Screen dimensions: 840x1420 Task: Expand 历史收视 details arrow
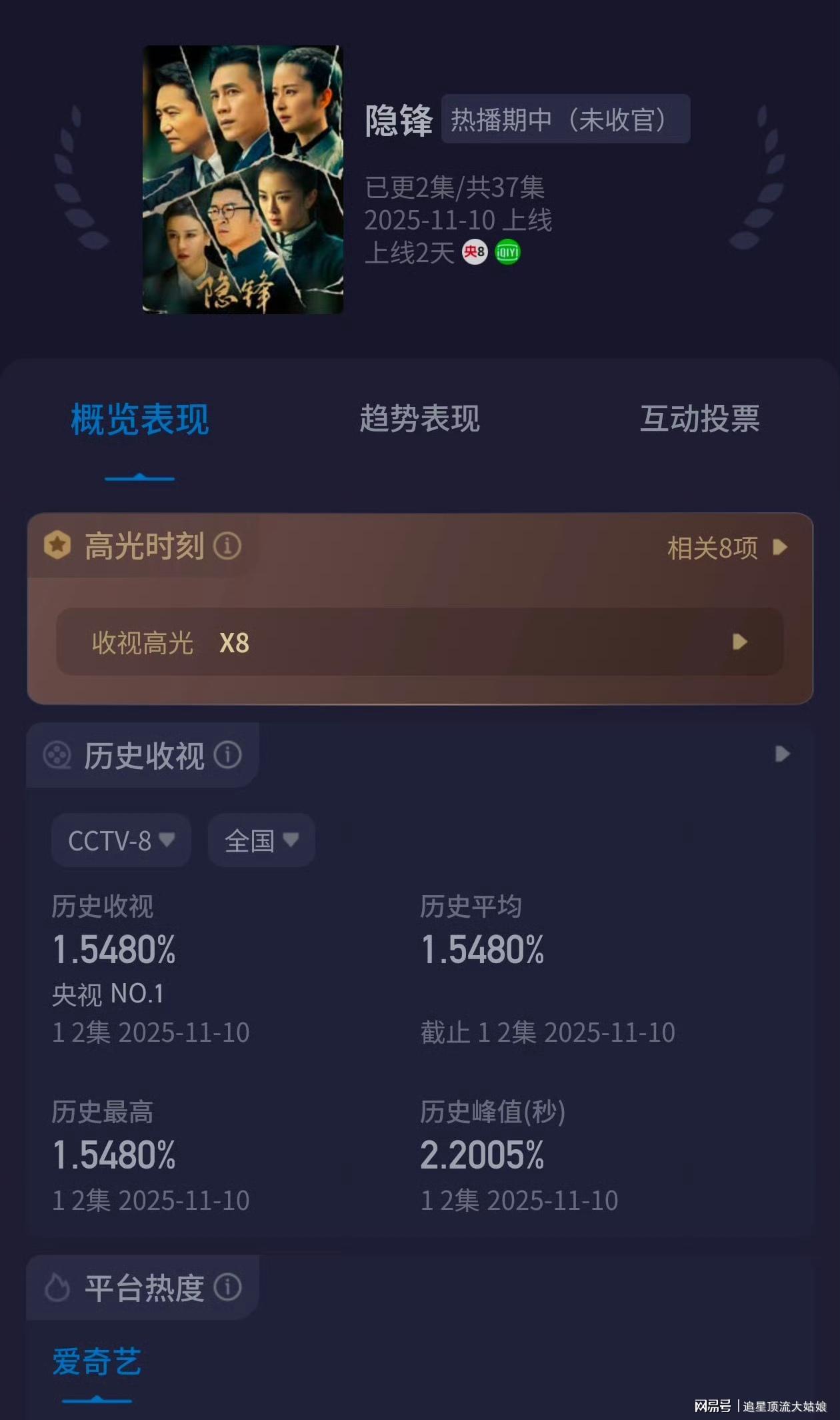(x=783, y=754)
